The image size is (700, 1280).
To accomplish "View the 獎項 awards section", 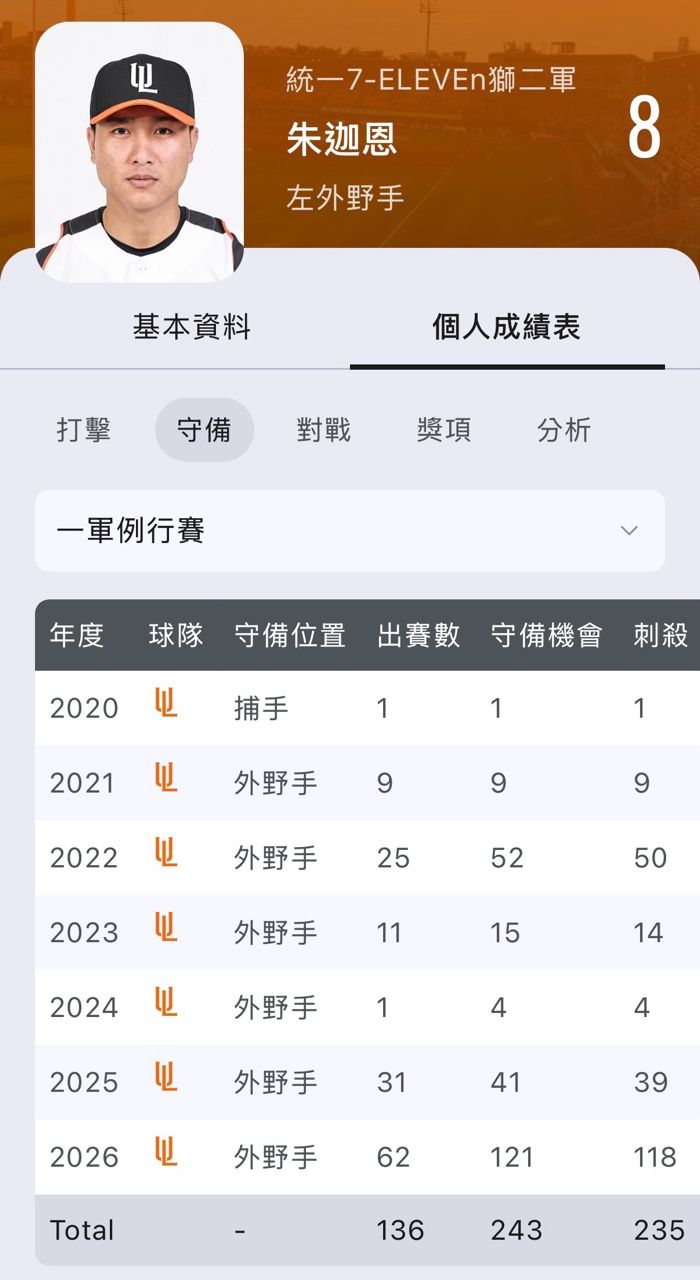I will (x=444, y=430).
